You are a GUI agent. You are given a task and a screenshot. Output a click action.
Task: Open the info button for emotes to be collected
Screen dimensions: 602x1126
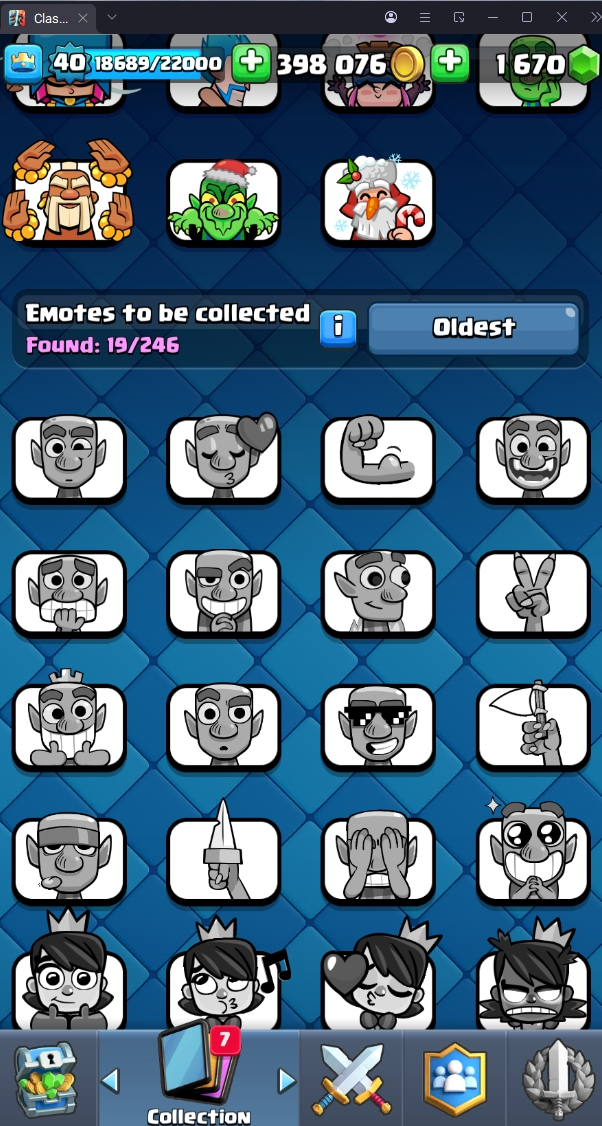pyautogui.click(x=338, y=327)
